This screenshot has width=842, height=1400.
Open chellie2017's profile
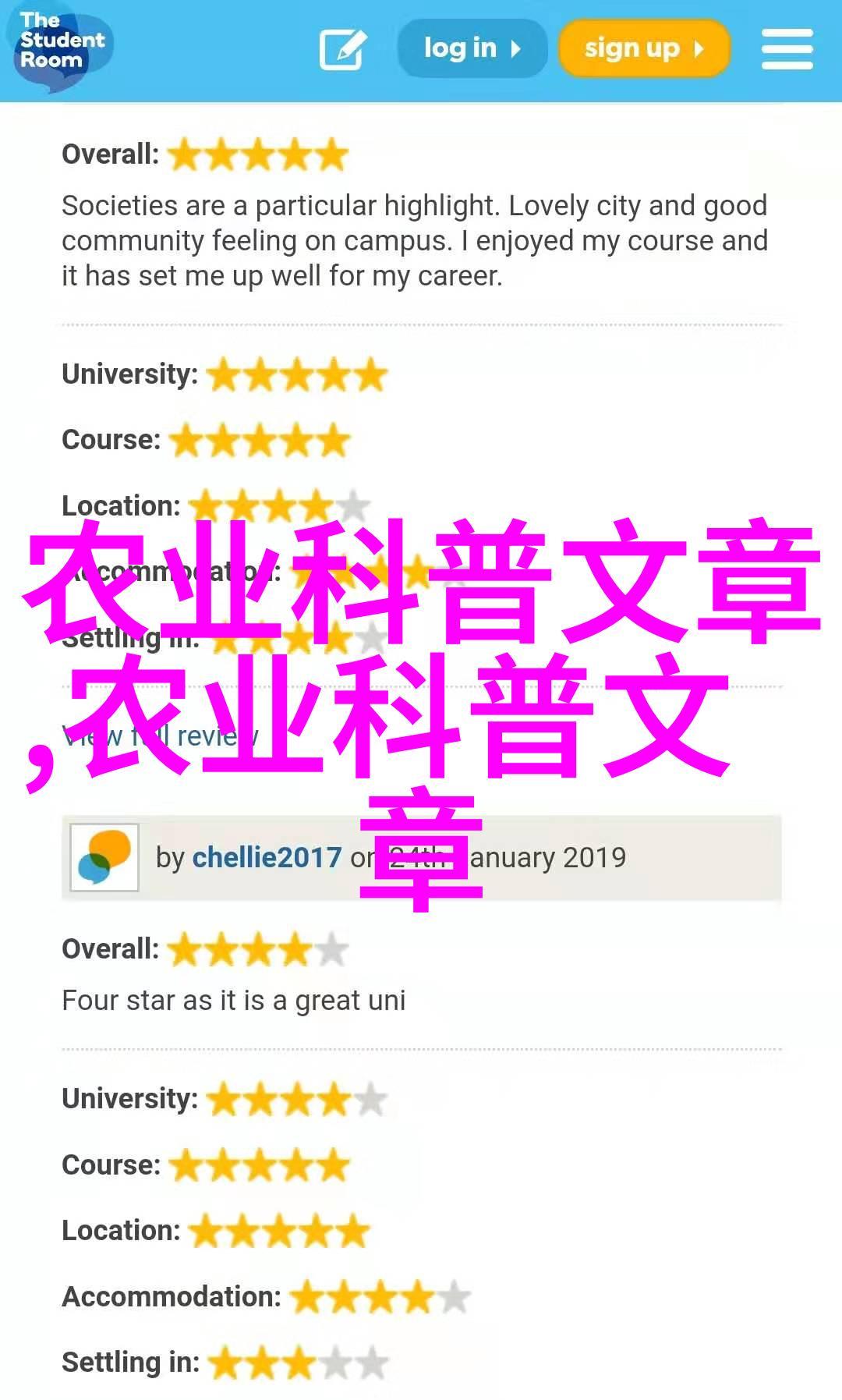coord(267,858)
